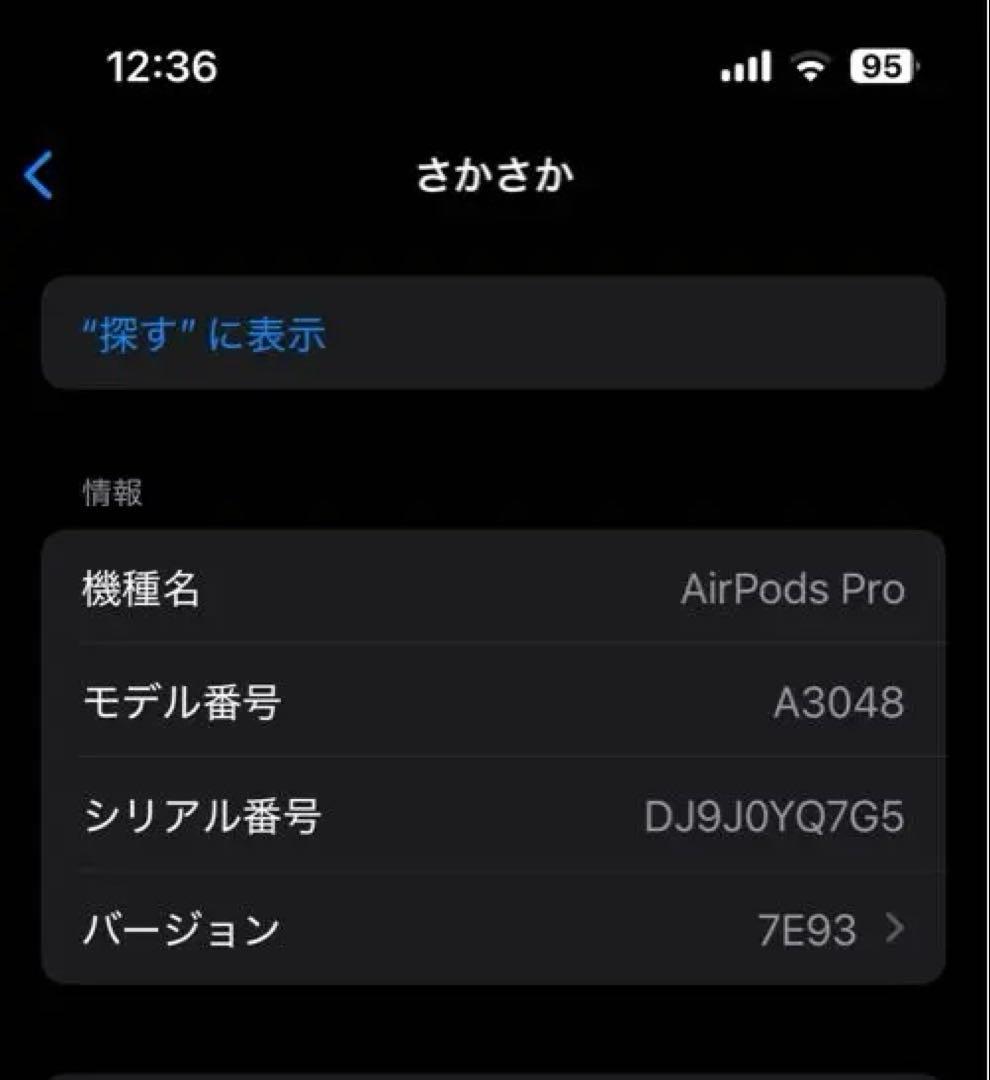Tap the バージョン label text
This screenshot has height=1080, width=990.
click(178, 928)
